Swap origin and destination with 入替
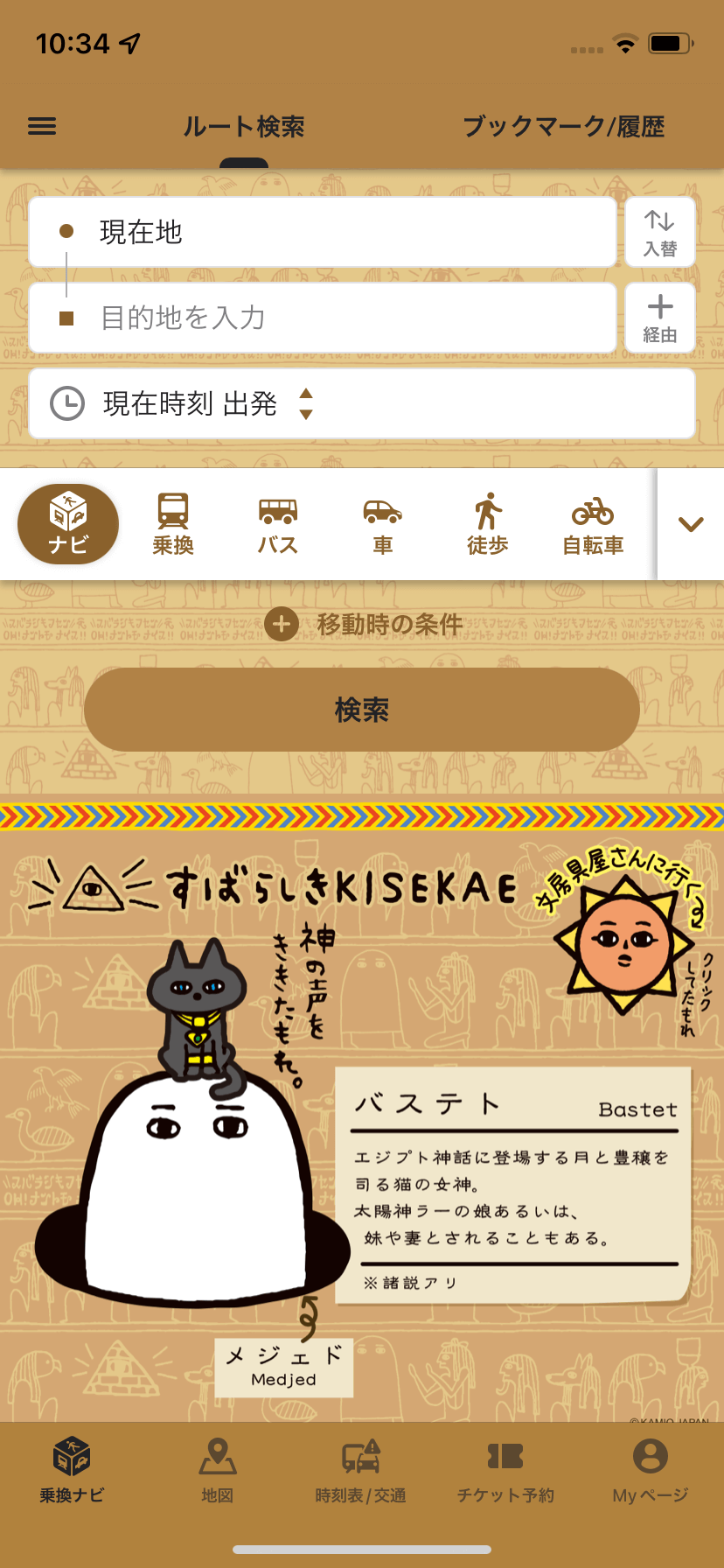Screen dimensions: 724x1568 click(x=660, y=232)
